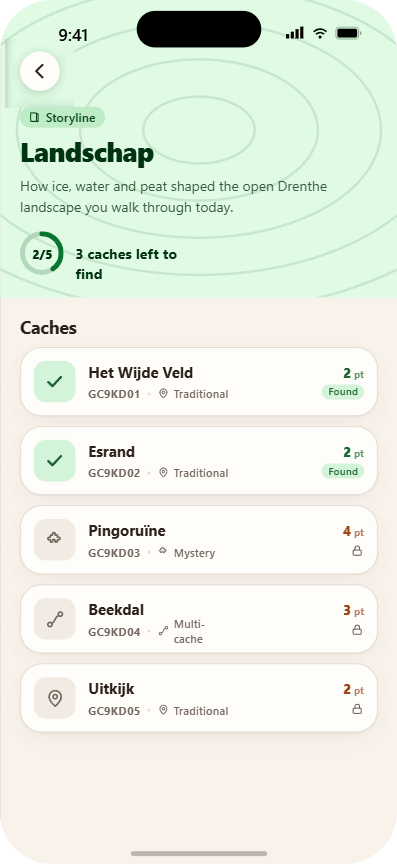Open the Het Wijde Veld cache
397x864 pixels.
pyautogui.click(x=198, y=381)
